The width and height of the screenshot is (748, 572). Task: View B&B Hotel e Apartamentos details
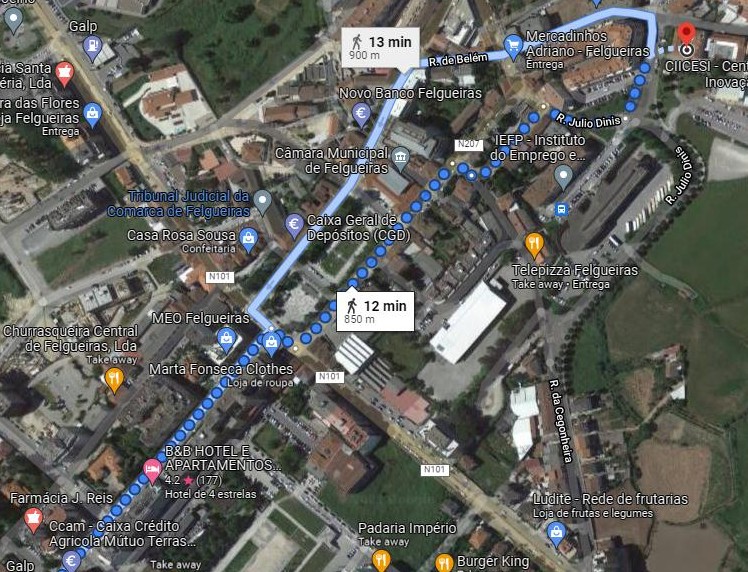click(152, 467)
